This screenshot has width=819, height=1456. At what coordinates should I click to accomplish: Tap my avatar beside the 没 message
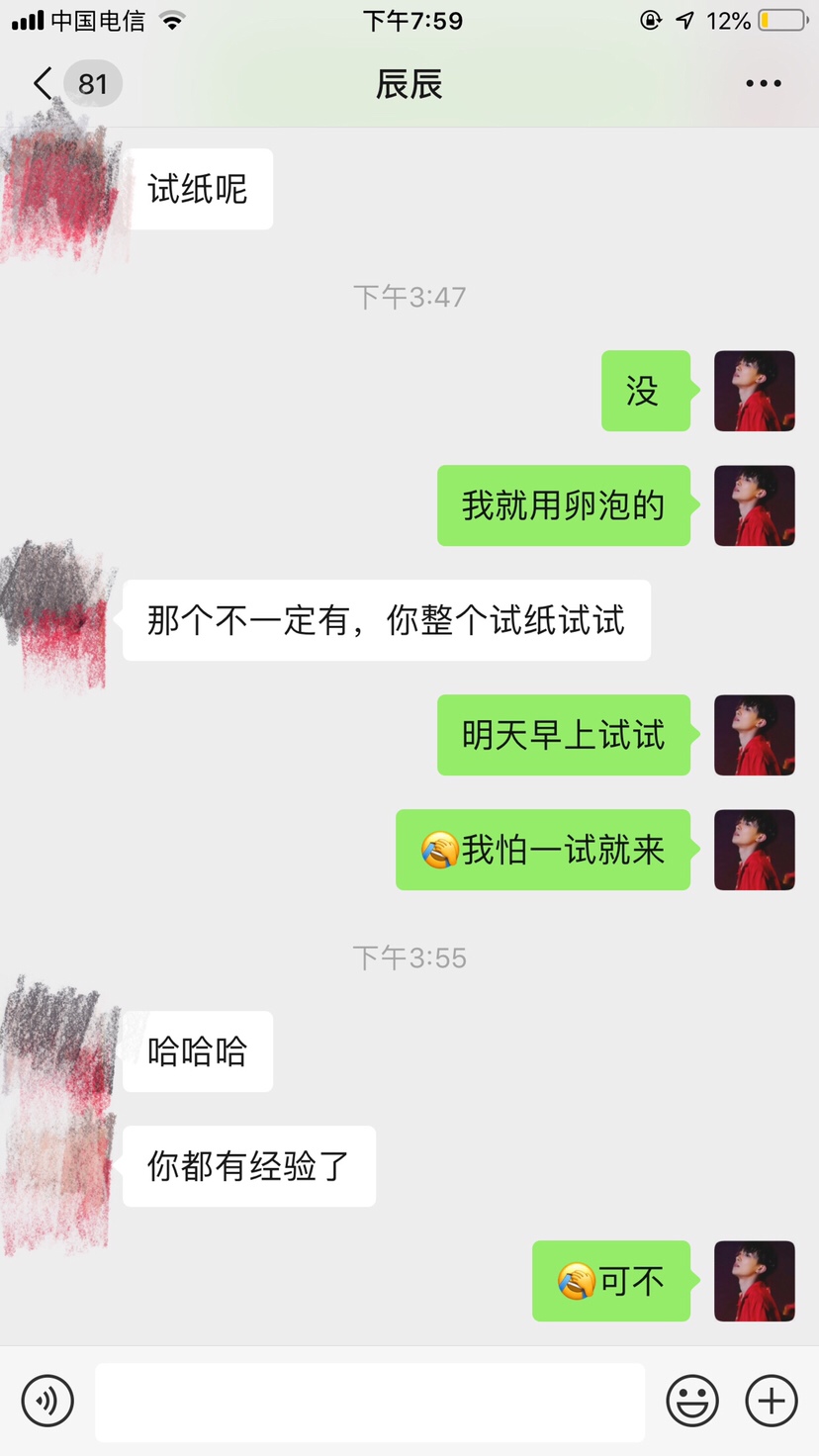pos(755,391)
